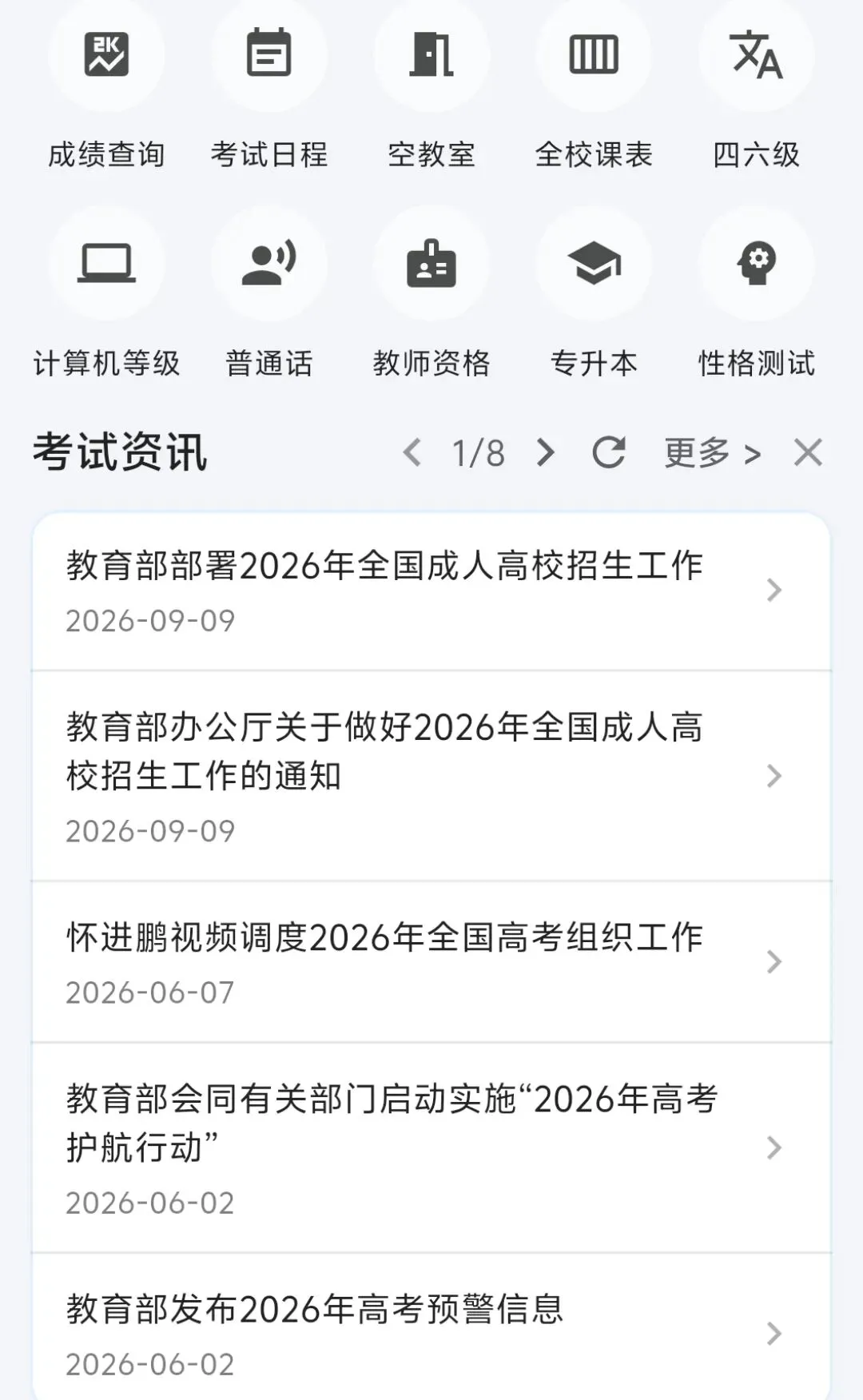863x1400 pixels.
Task: Close the 考试资讯 section
Action: (808, 453)
